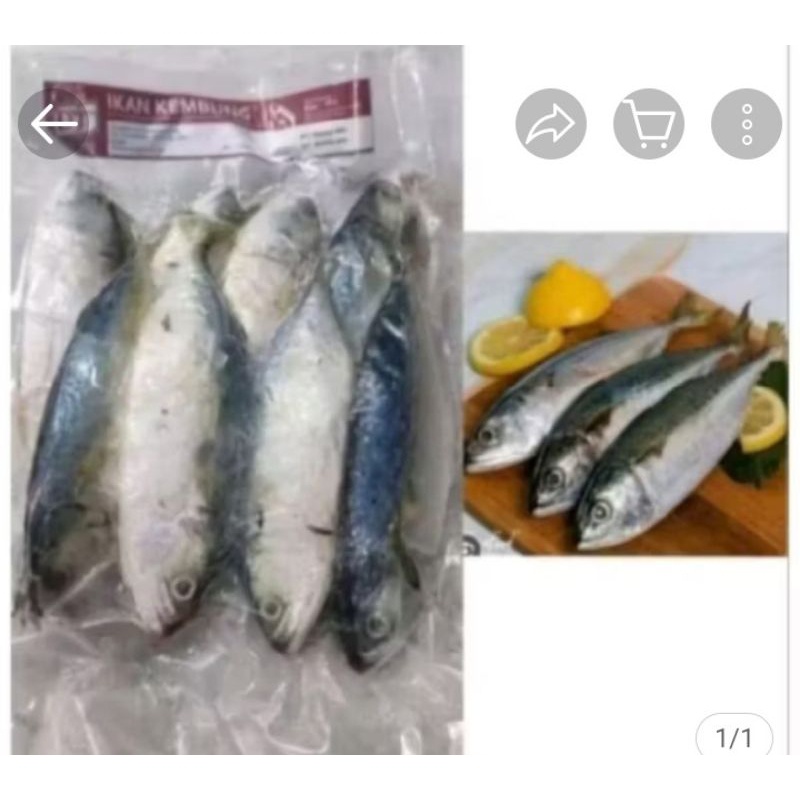Go back using the arrow icon

tap(53, 124)
